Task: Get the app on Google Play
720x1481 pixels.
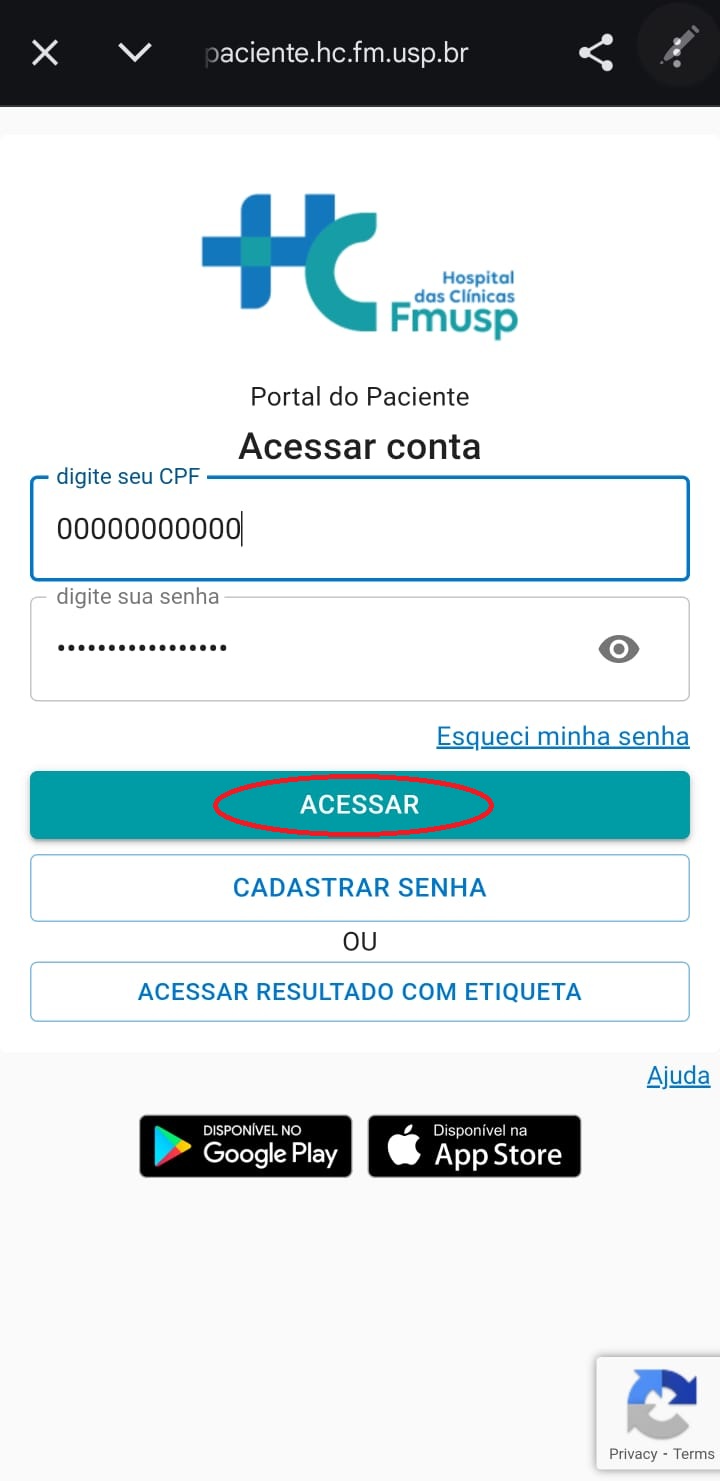Action: click(246, 1146)
